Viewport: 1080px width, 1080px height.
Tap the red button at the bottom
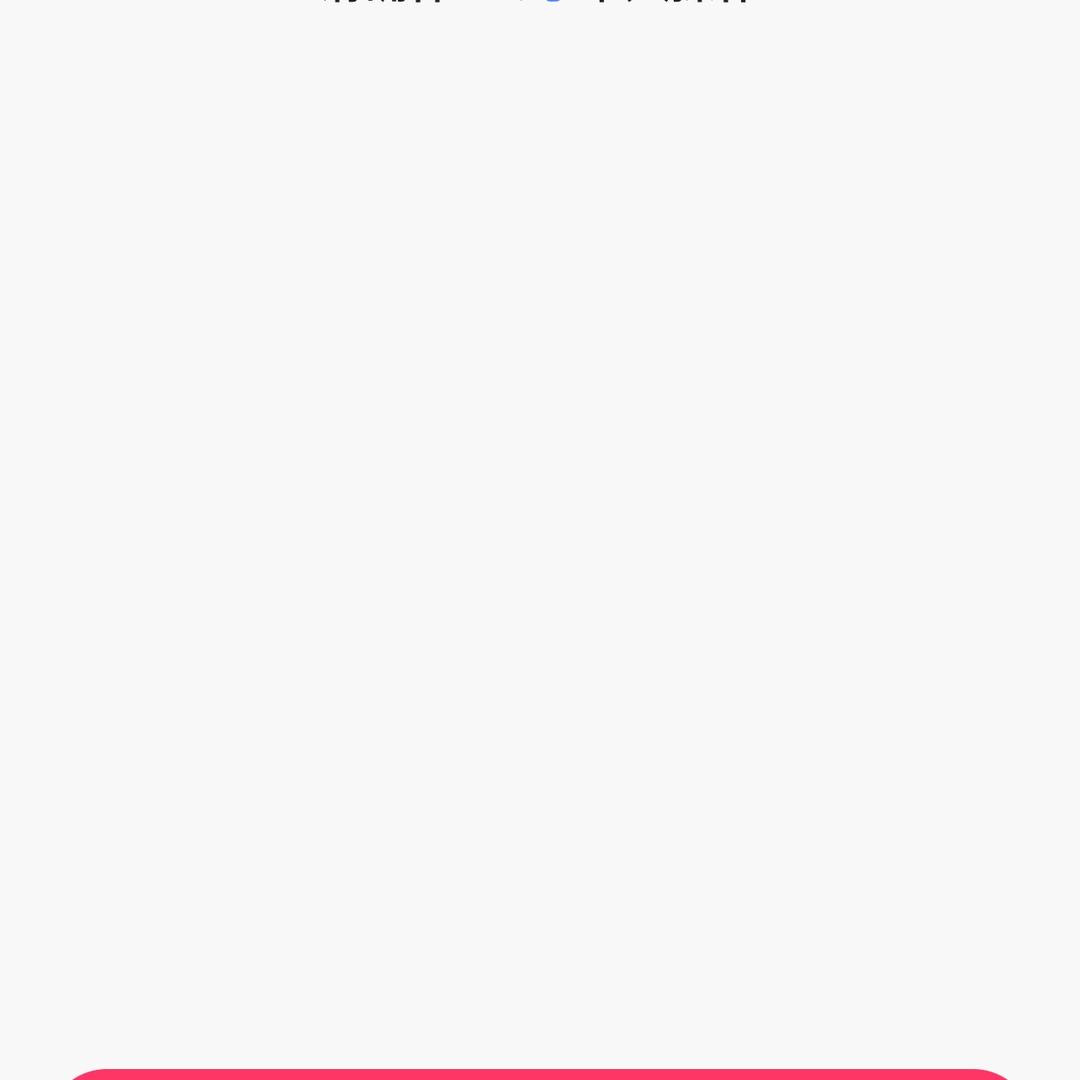540,1074
